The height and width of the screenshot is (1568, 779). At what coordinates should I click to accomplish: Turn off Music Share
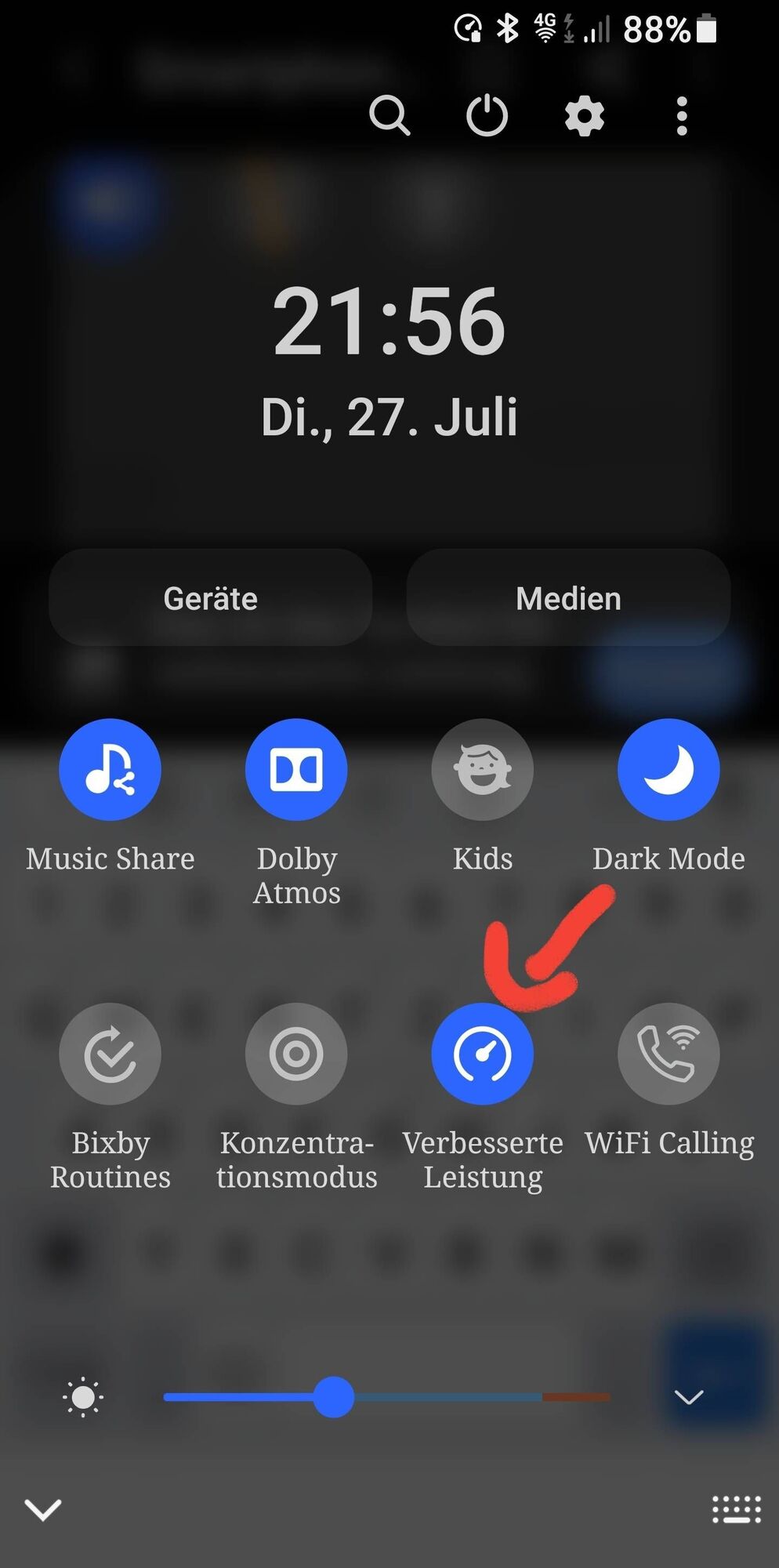click(111, 769)
